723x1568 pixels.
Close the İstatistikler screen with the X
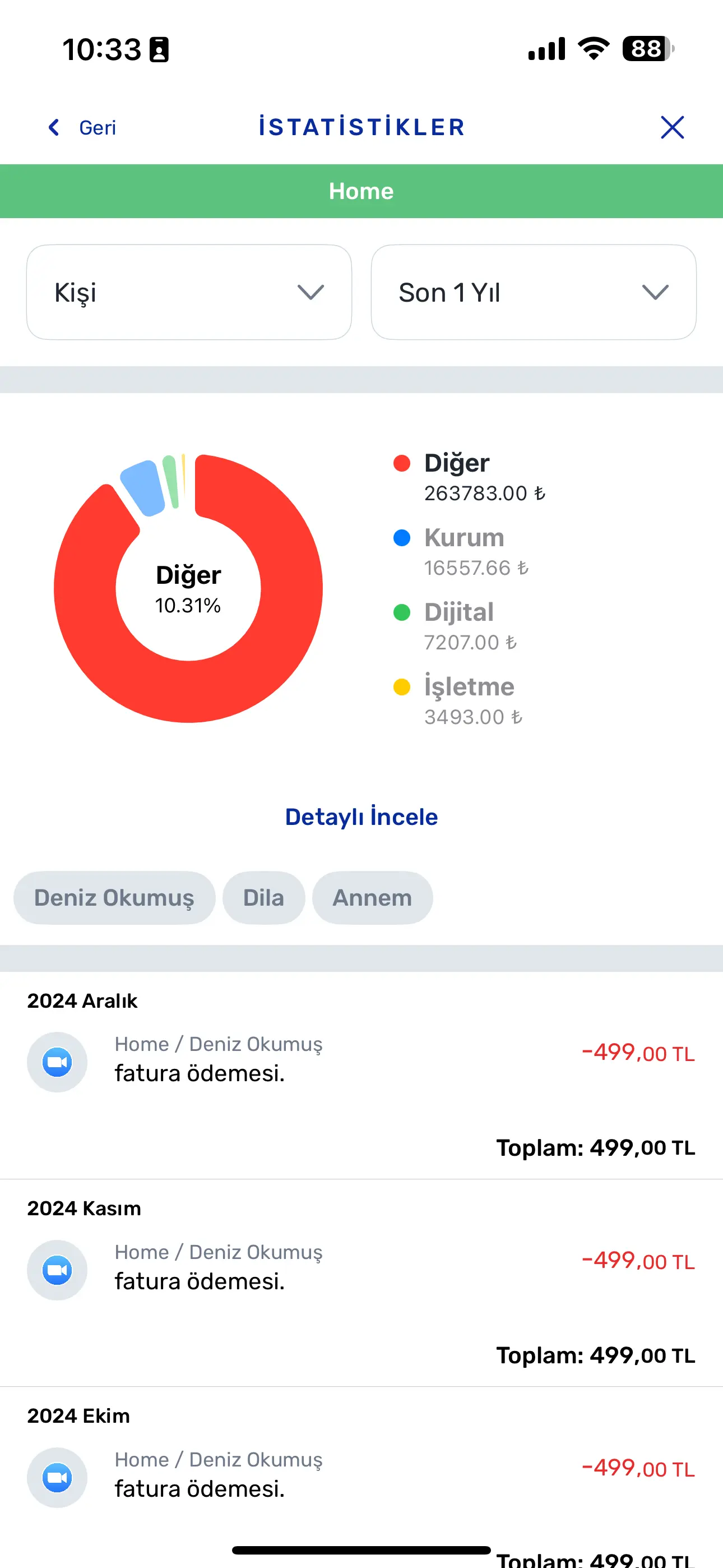(672, 127)
